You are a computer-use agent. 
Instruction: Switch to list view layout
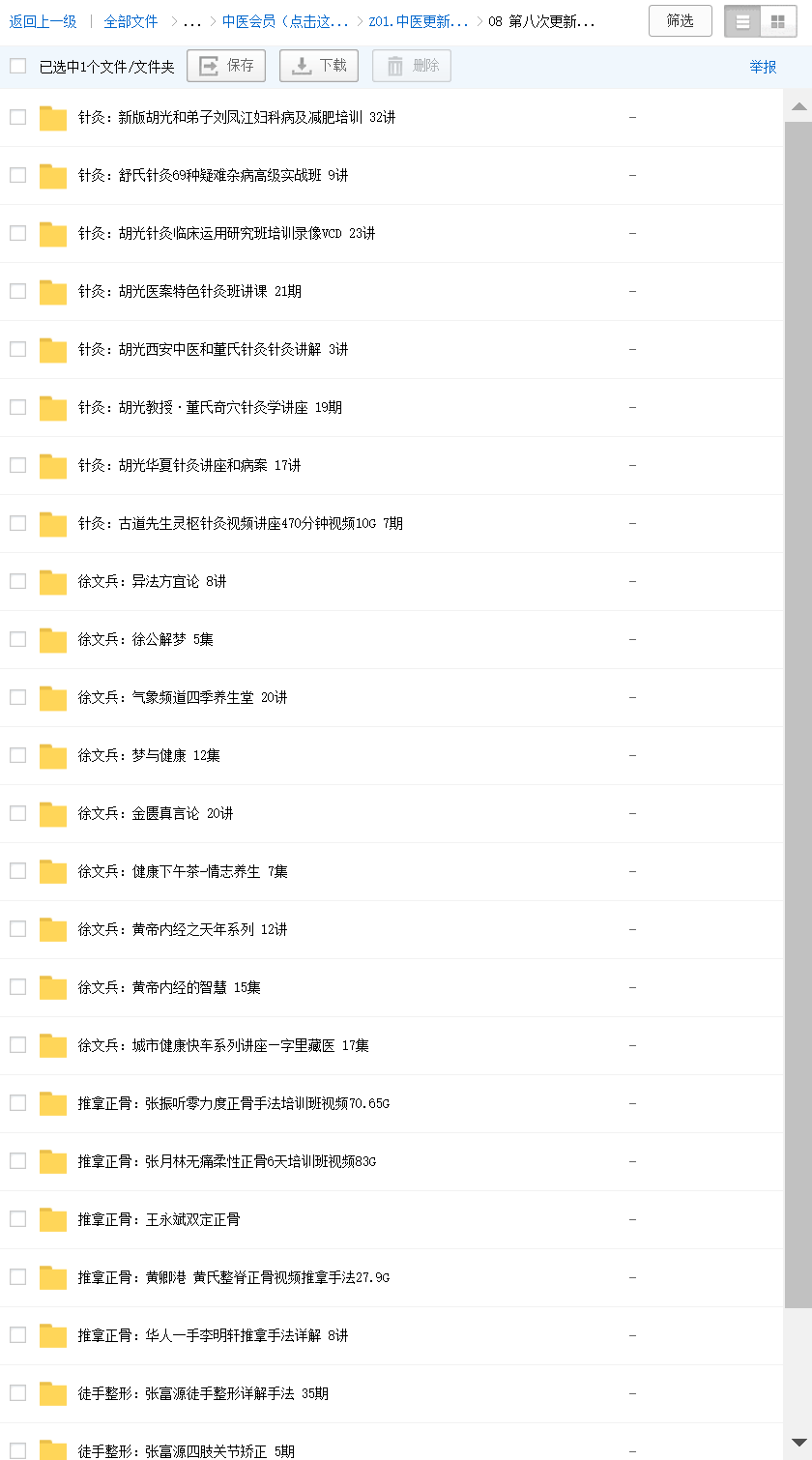(742, 21)
